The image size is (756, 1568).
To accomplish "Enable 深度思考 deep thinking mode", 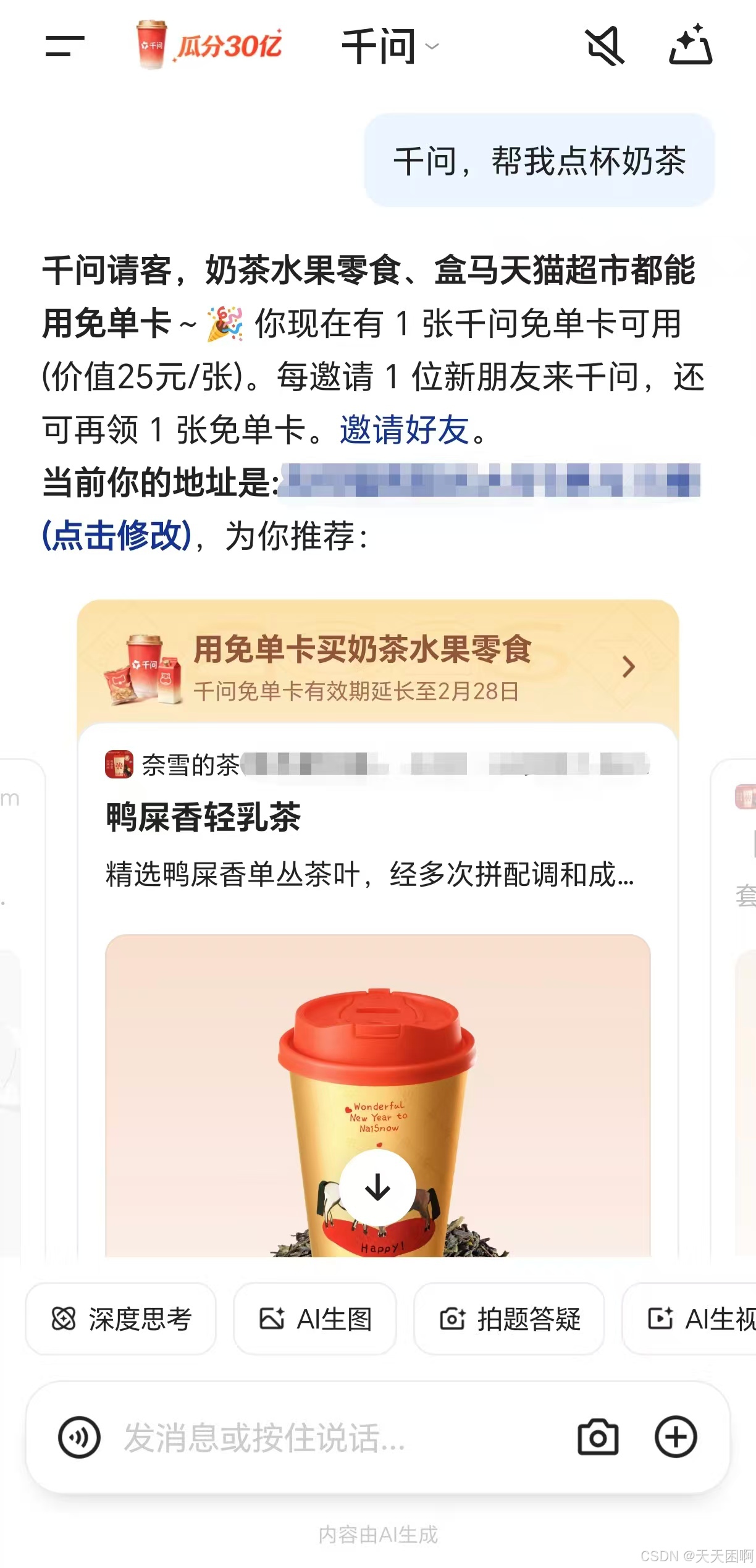I will 121,1319.
